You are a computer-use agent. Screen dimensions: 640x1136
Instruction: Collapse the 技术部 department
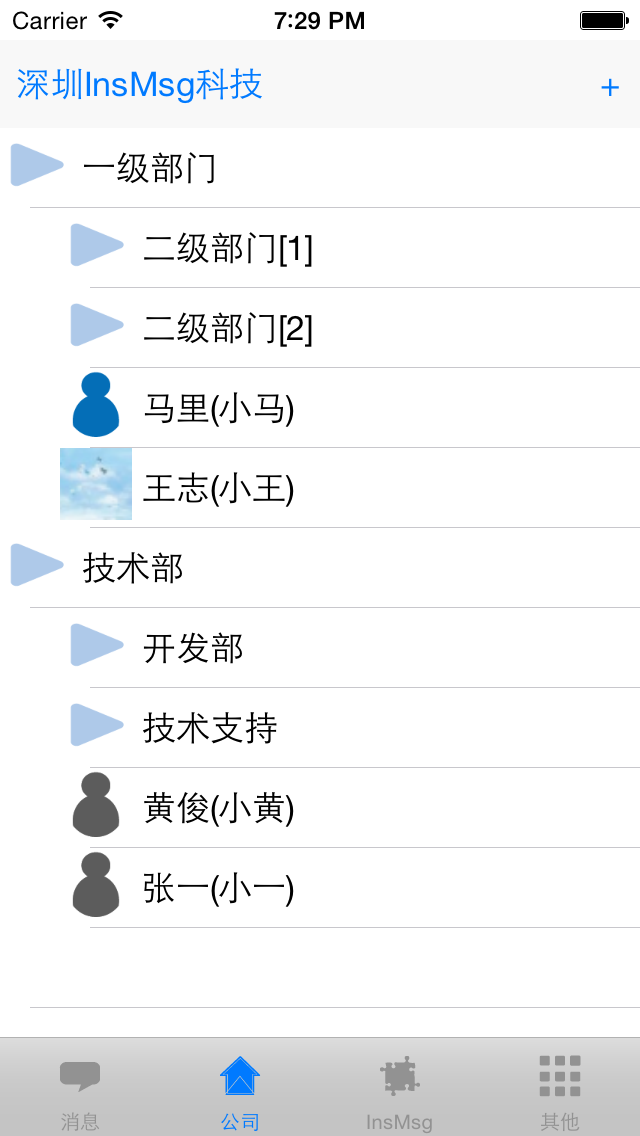click(x=320, y=567)
